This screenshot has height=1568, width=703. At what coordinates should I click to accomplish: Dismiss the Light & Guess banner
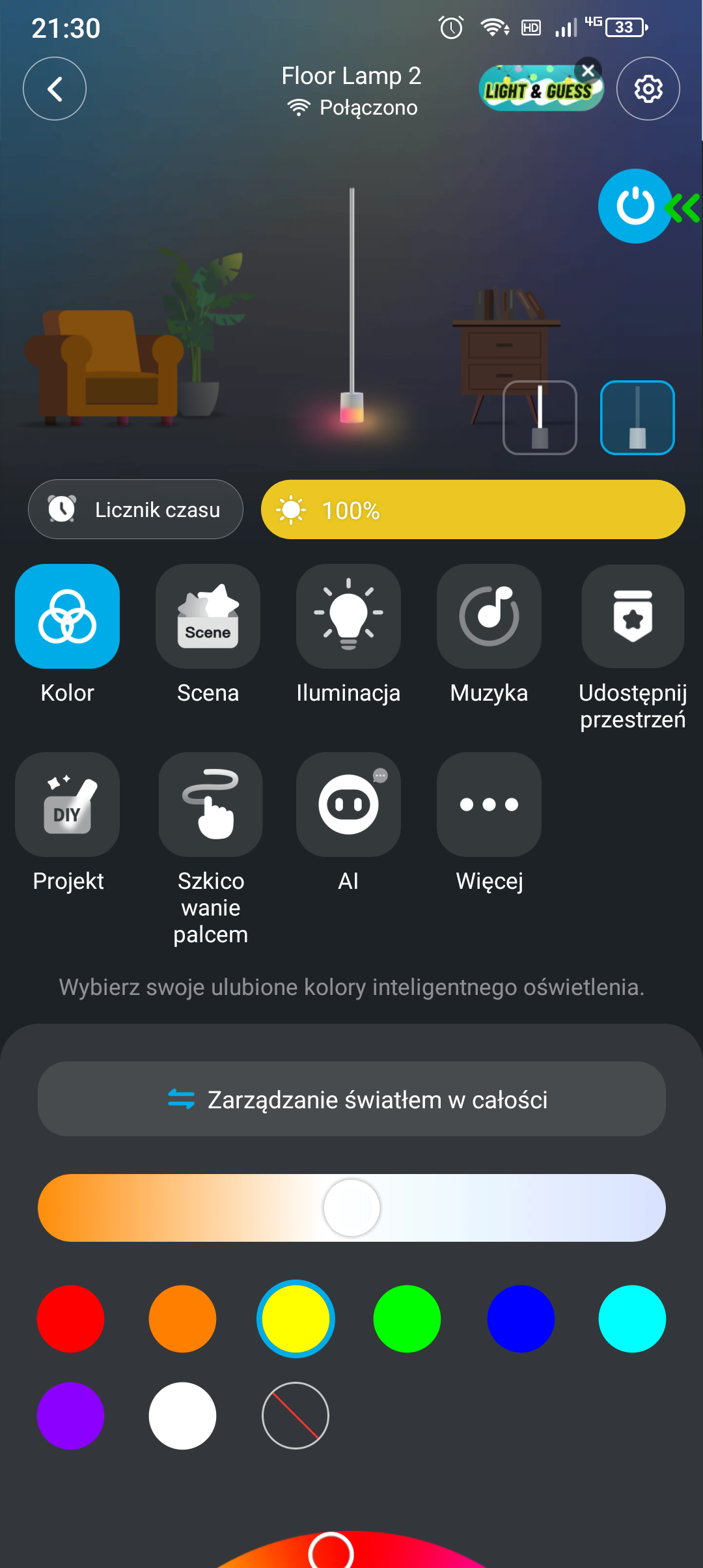point(588,70)
